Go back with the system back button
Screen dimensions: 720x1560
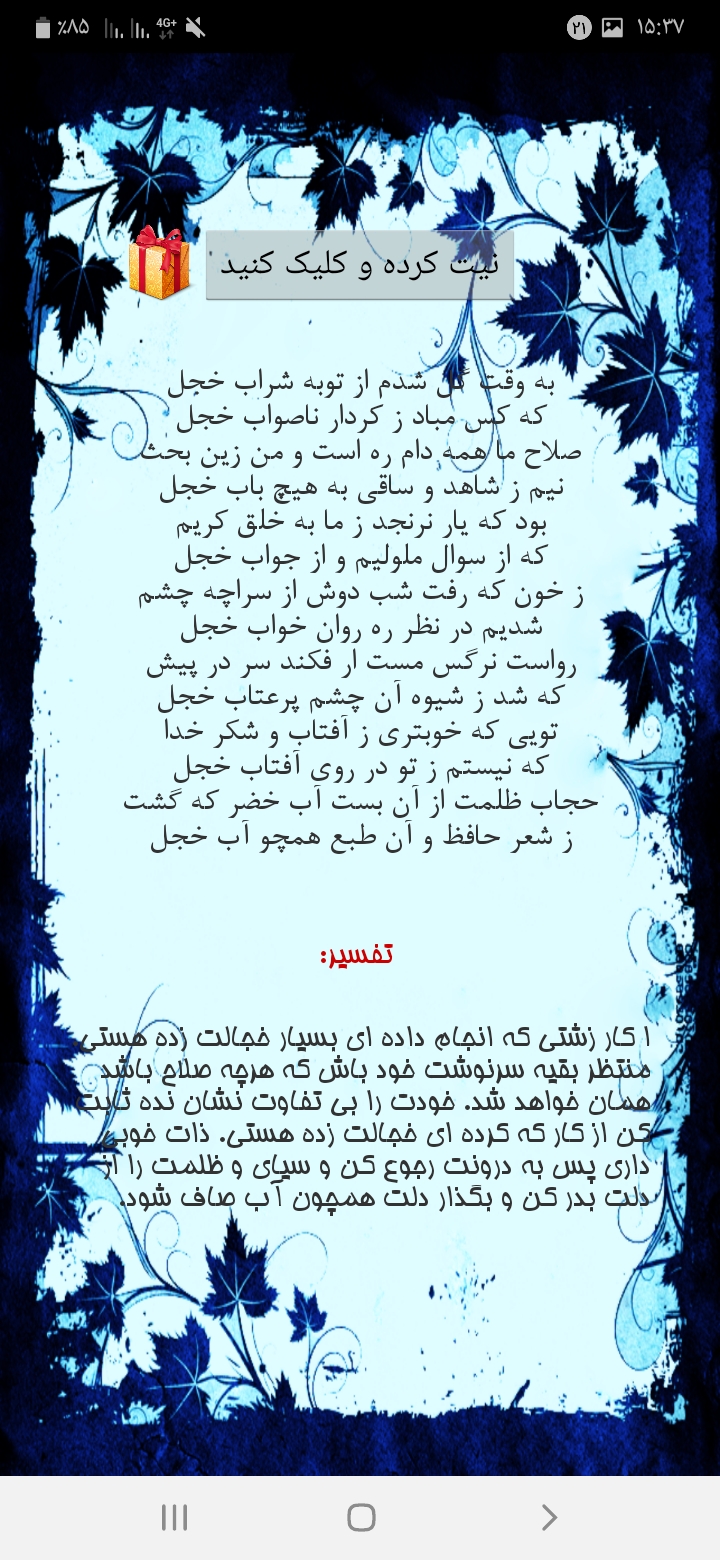pyautogui.click(x=548, y=1518)
